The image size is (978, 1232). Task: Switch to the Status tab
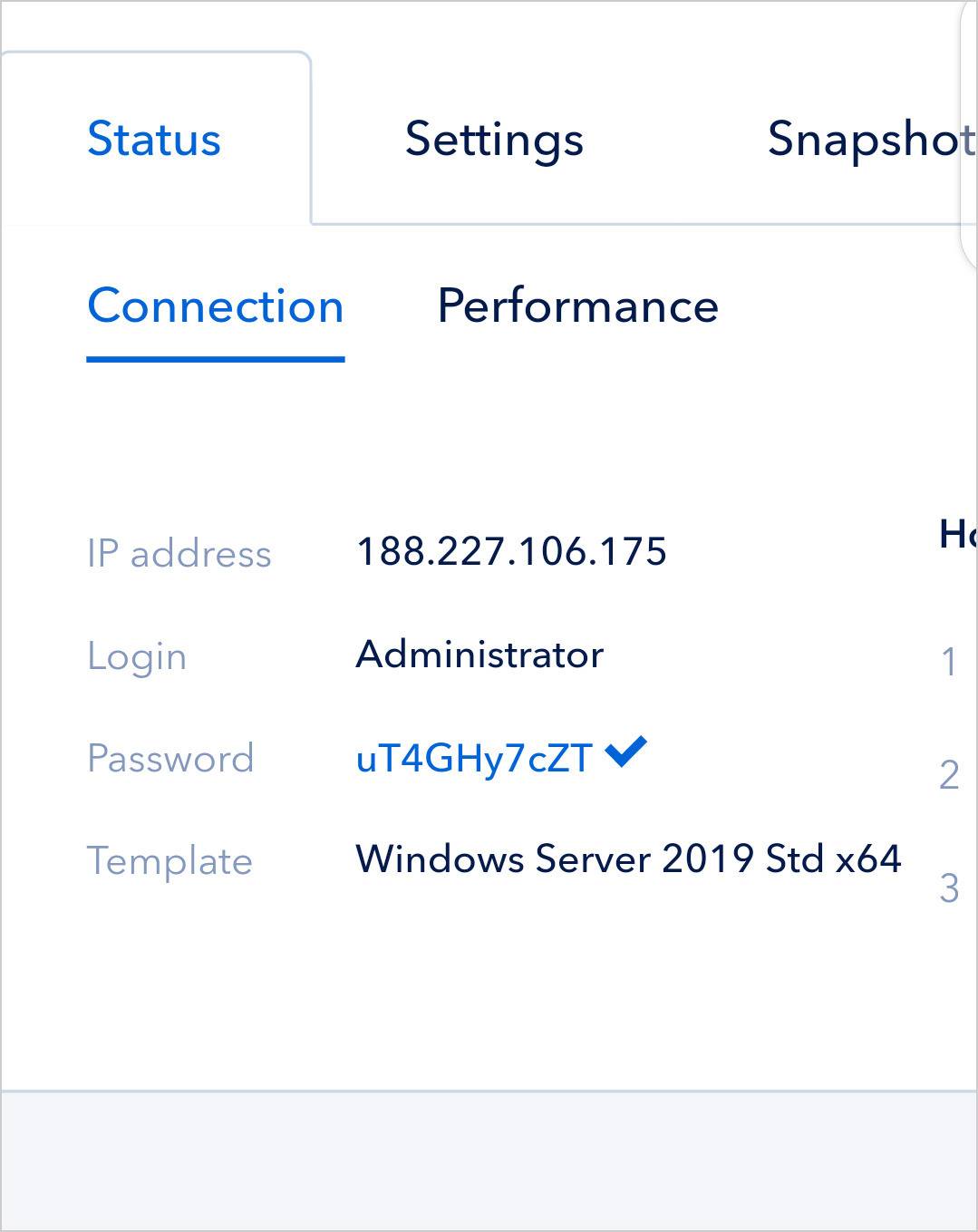(x=154, y=140)
